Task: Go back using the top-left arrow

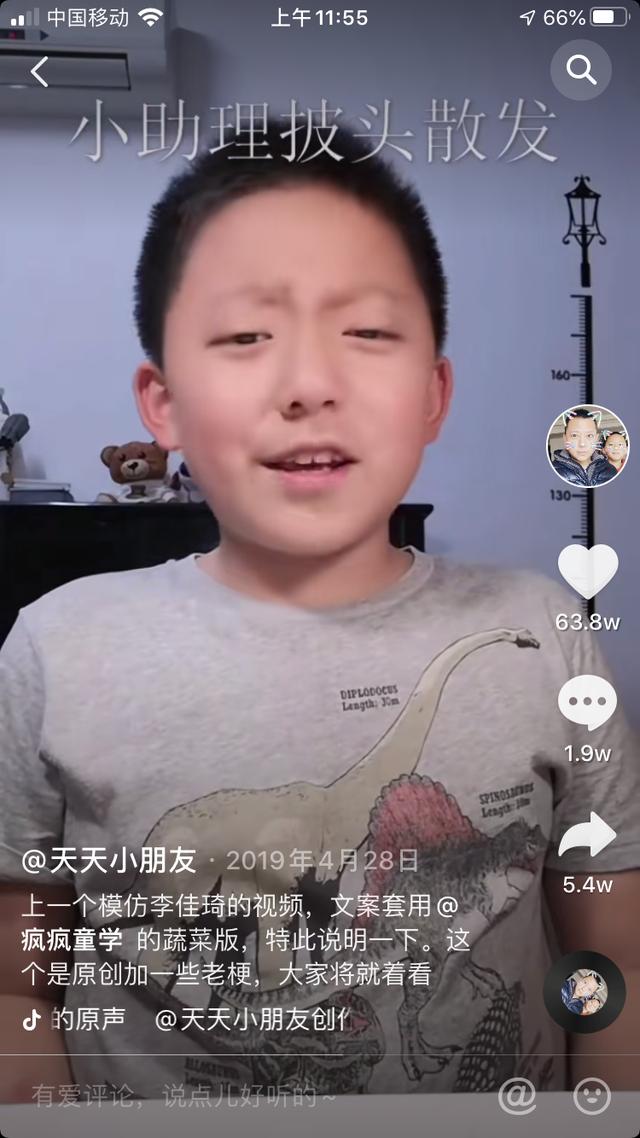Action: coord(40,71)
